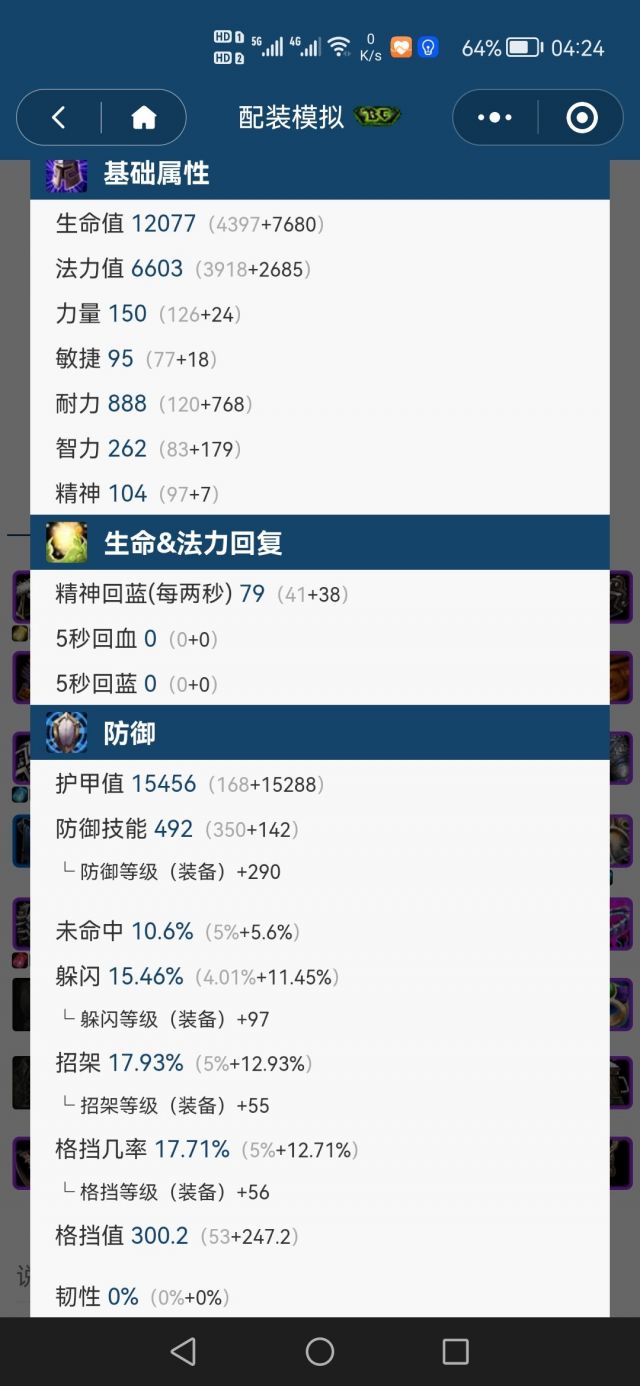Open the mini program home page
640x1386 pixels.
point(144,118)
